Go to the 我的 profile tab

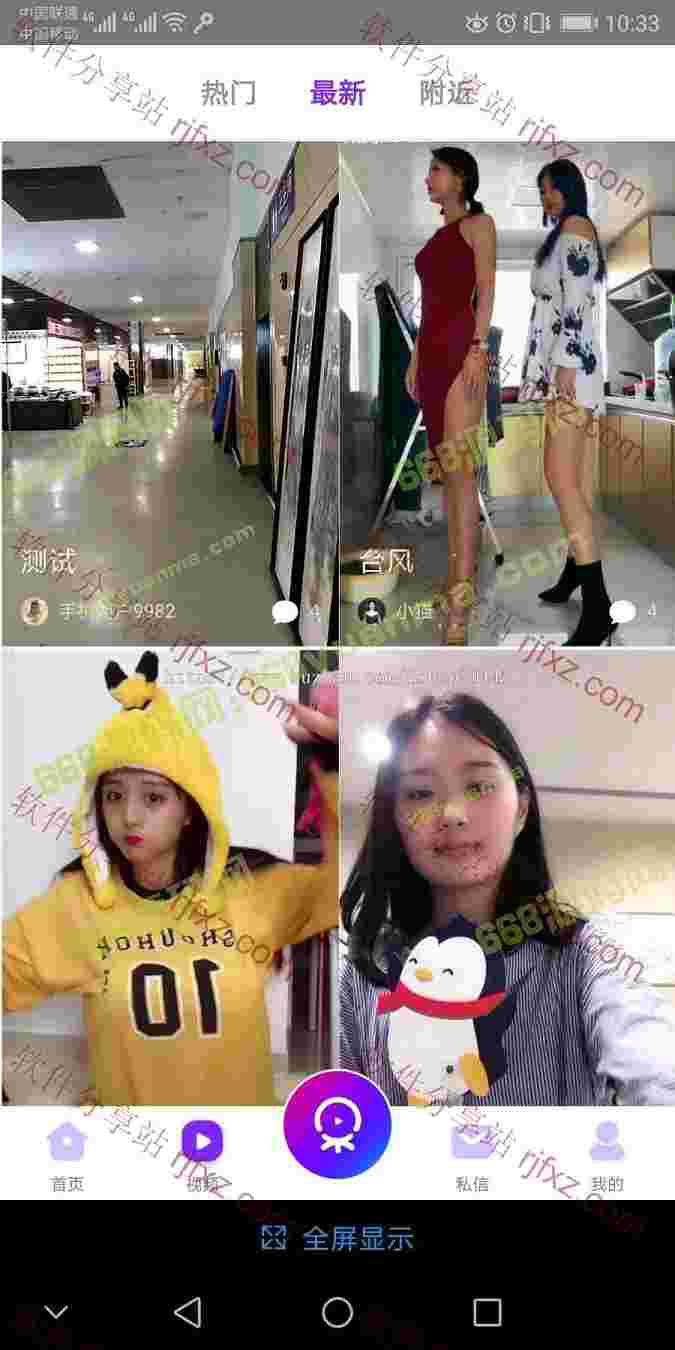pos(607,1157)
